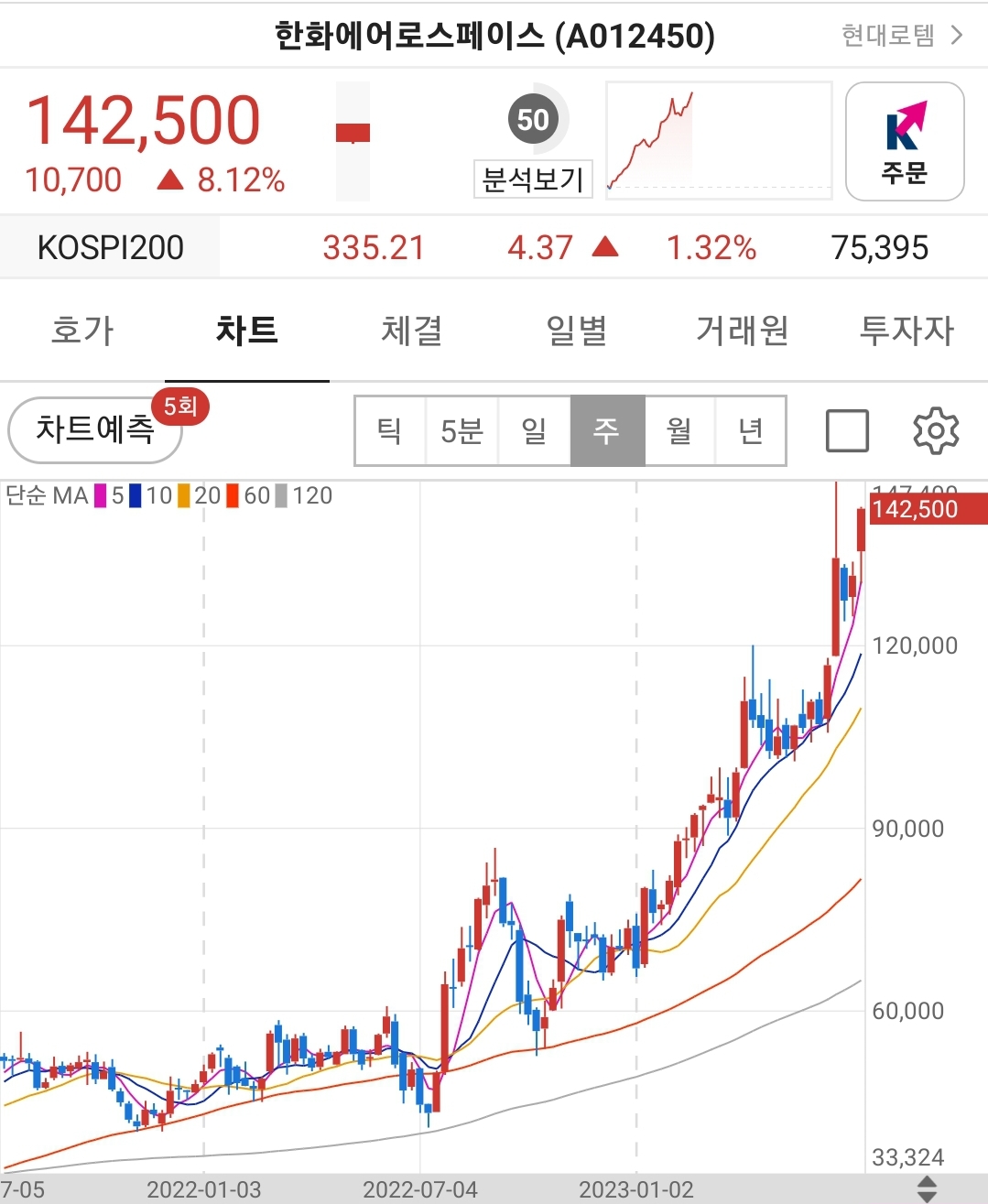Tick the empty checkbox beside the gear
Image resolution: width=988 pixels, height=1204 pixels.
coord(847,430)
